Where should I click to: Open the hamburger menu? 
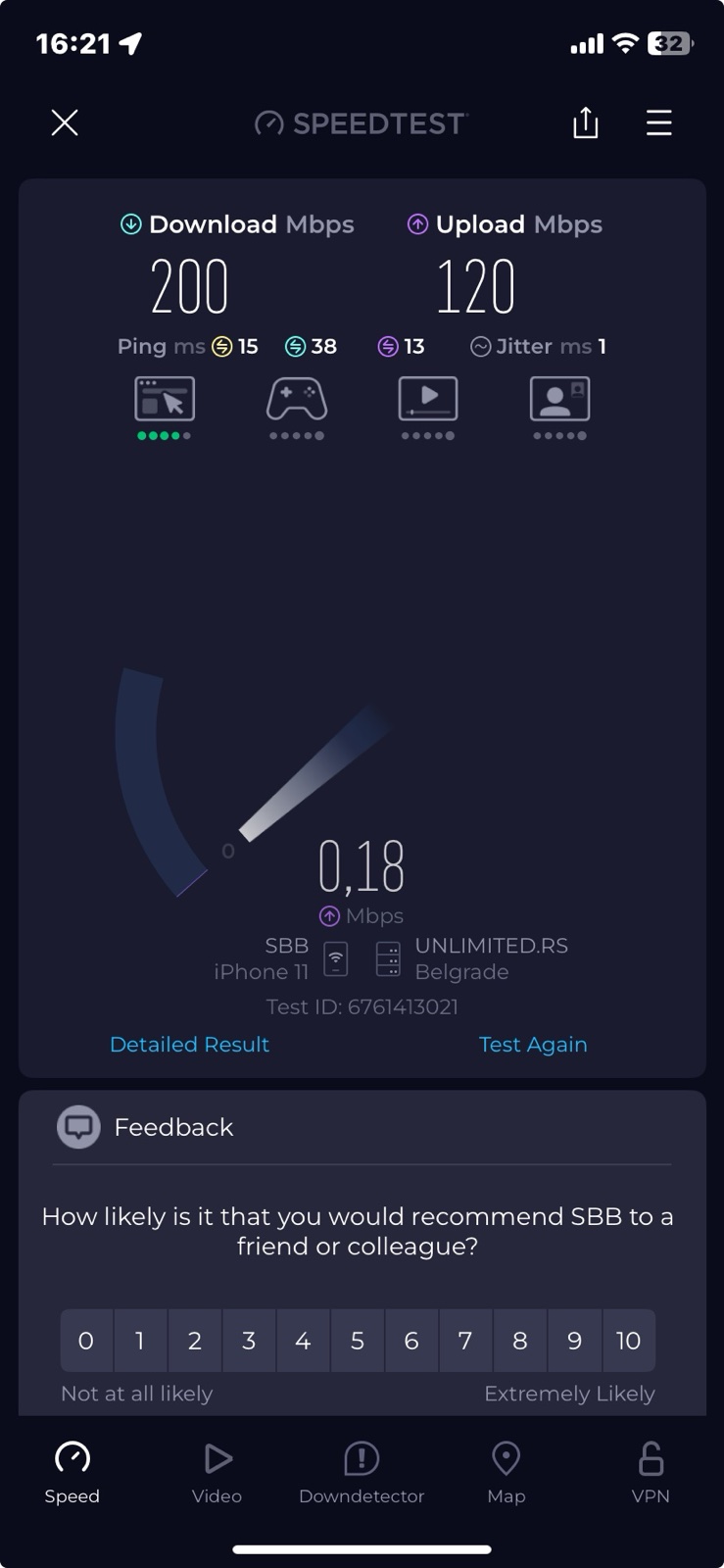click(x=659, y=123)
